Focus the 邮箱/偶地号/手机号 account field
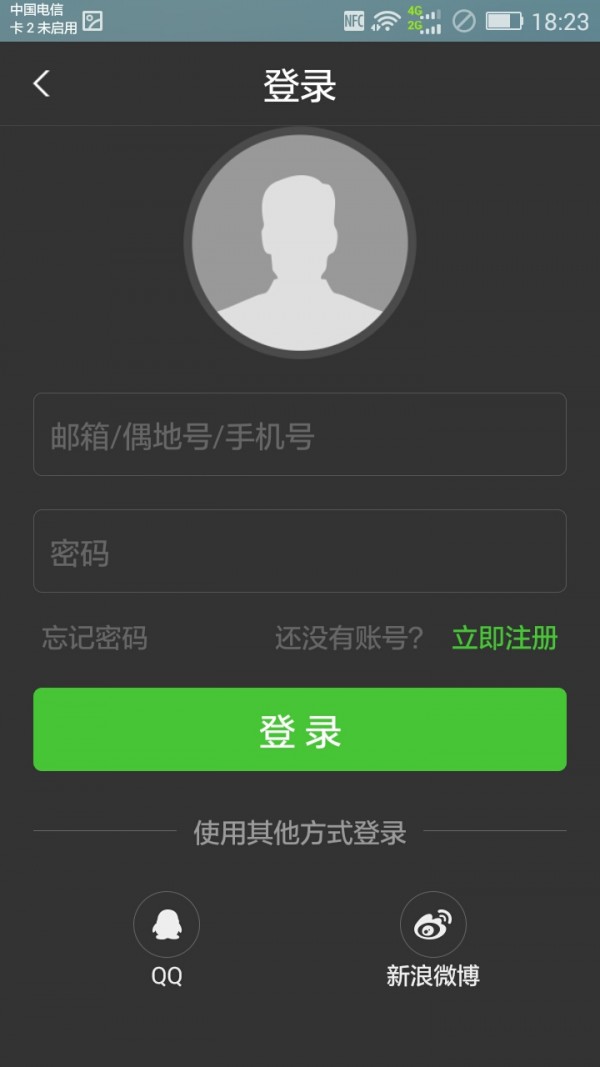Viewport: 600px width, 1067px height. (300, 435)
